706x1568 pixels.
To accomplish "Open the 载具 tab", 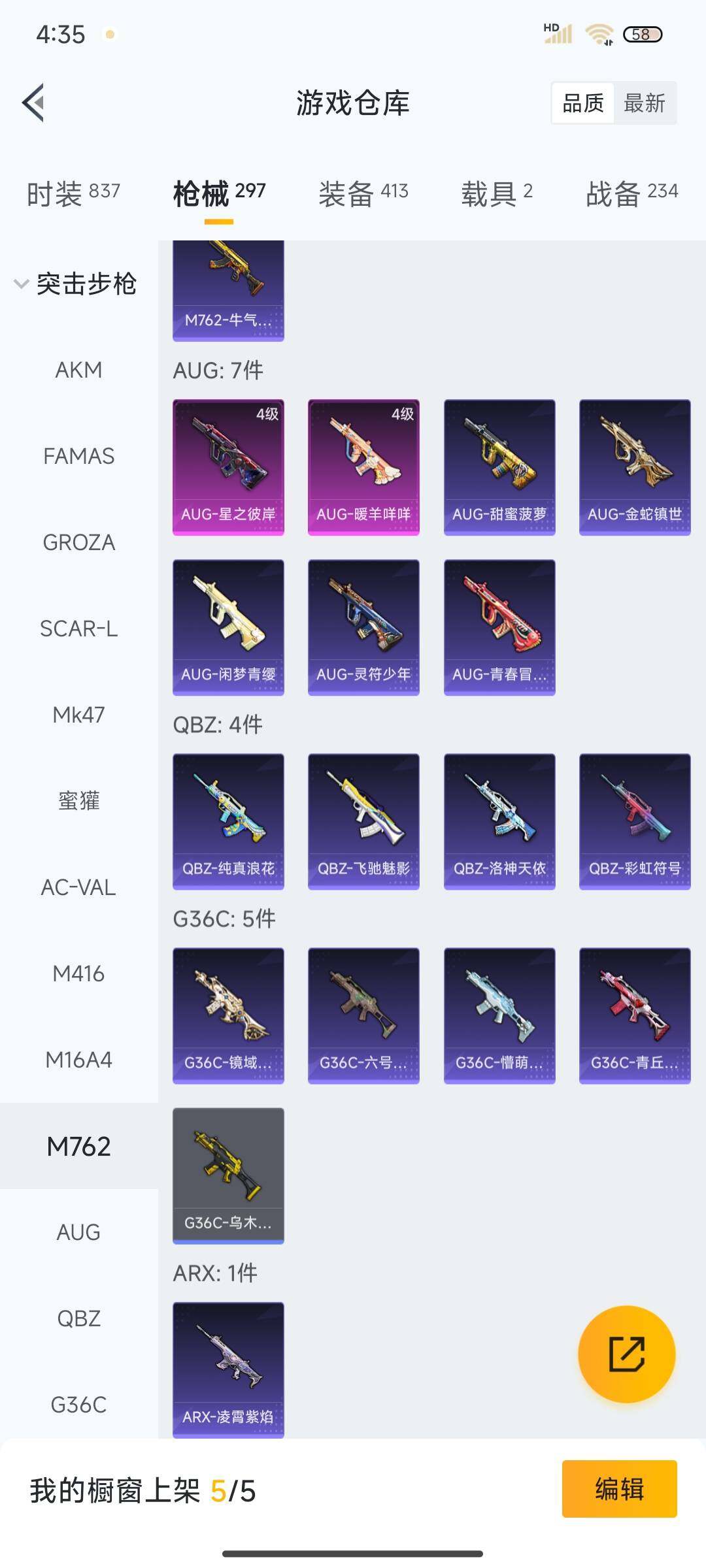I will click(497, 193).
